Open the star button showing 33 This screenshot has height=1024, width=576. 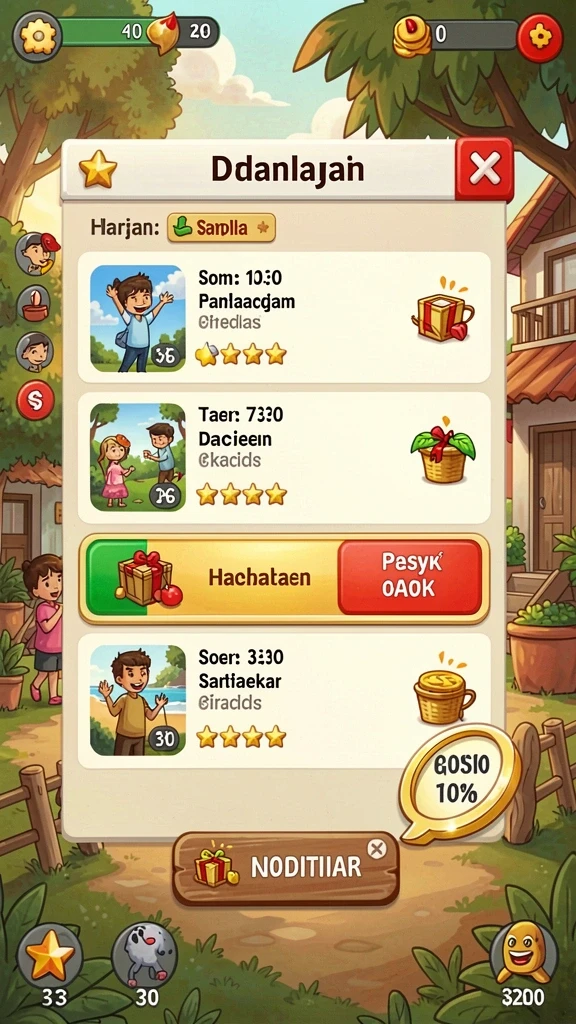click(50, 955)
